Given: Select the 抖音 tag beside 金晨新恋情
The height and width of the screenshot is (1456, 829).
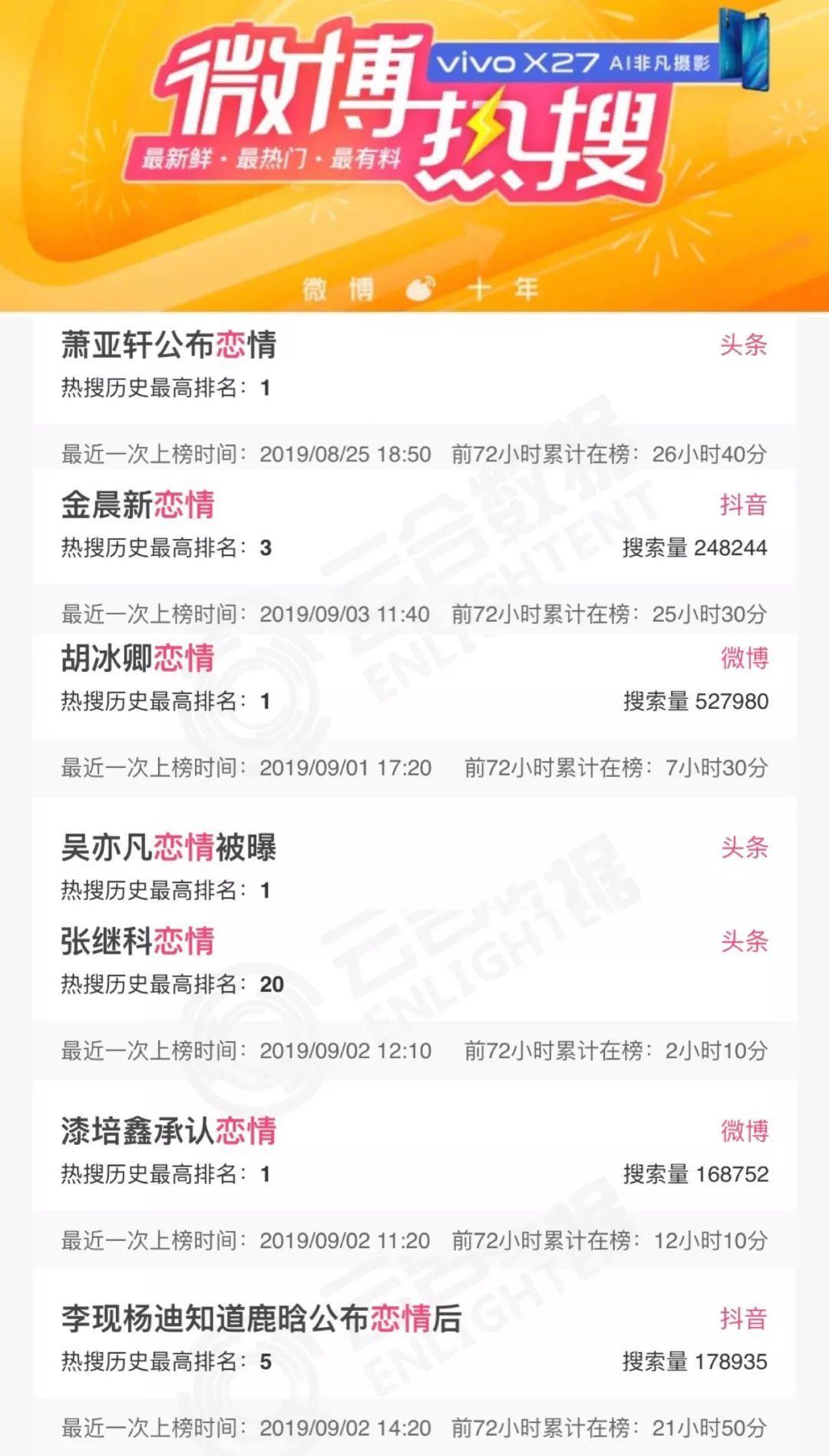Looking at the screenshot, I should (x=741, y=504).
